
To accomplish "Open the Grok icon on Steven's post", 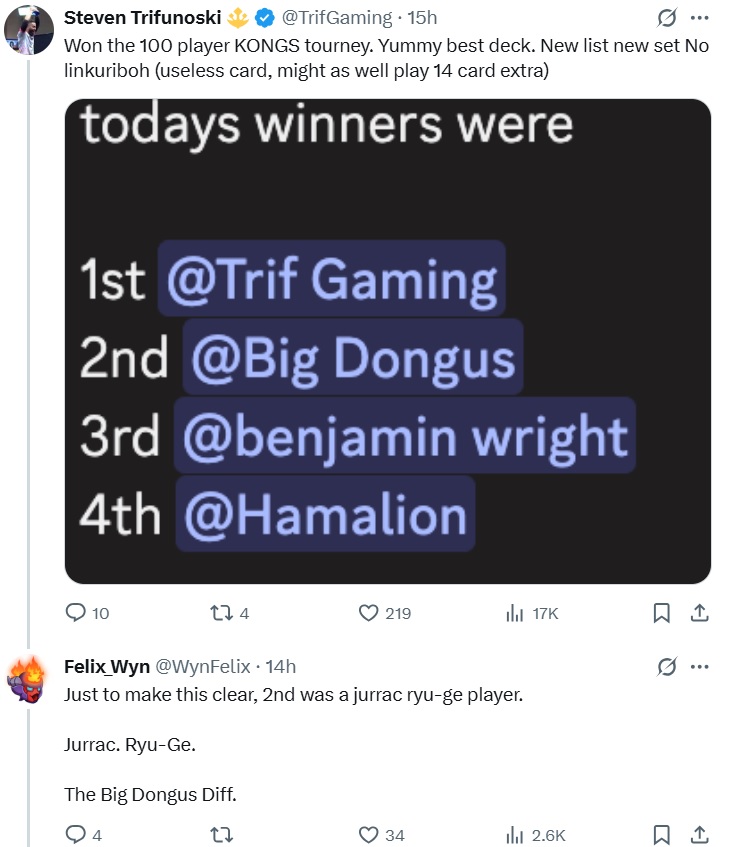I will click(x=663, y=18).
